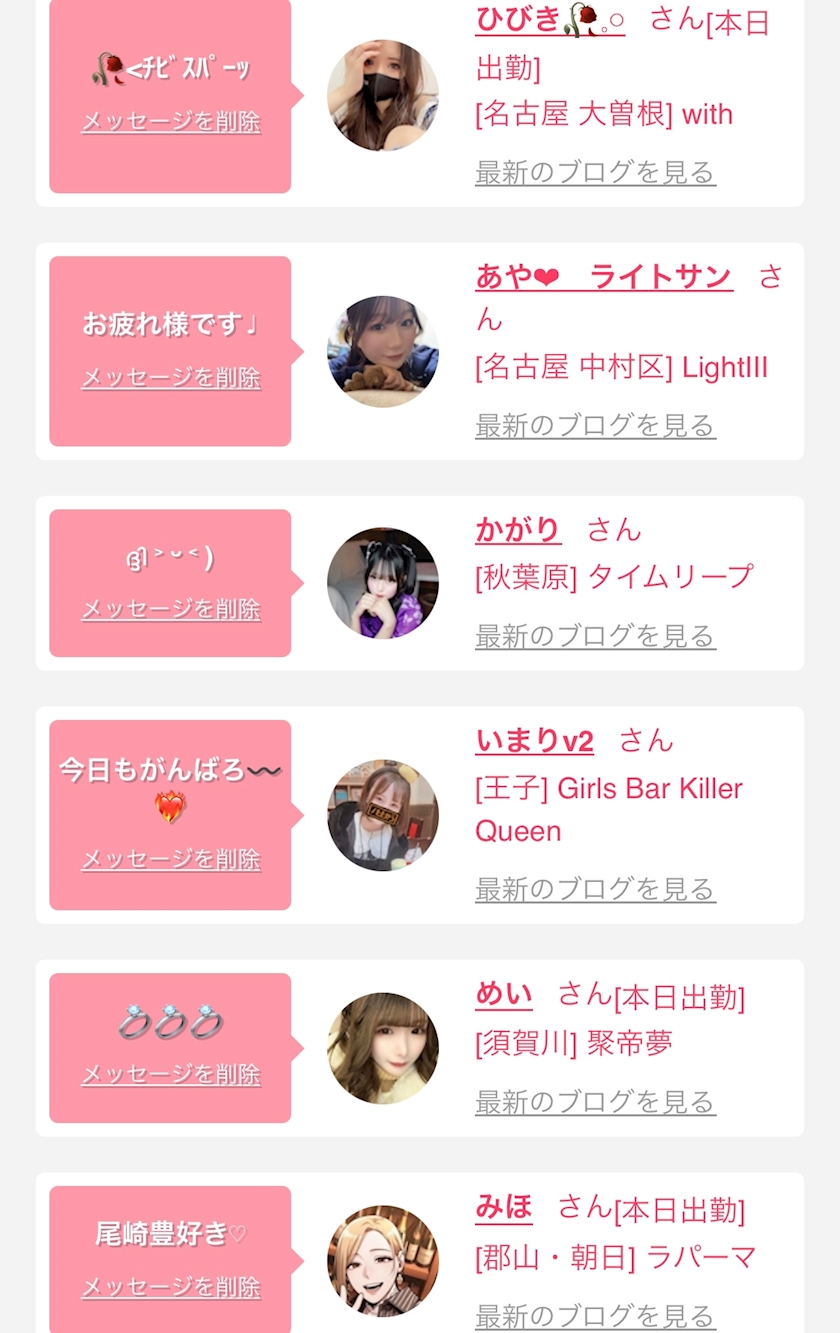
Task: Delete the お疲れ様です message
Action: pos(171,378)
